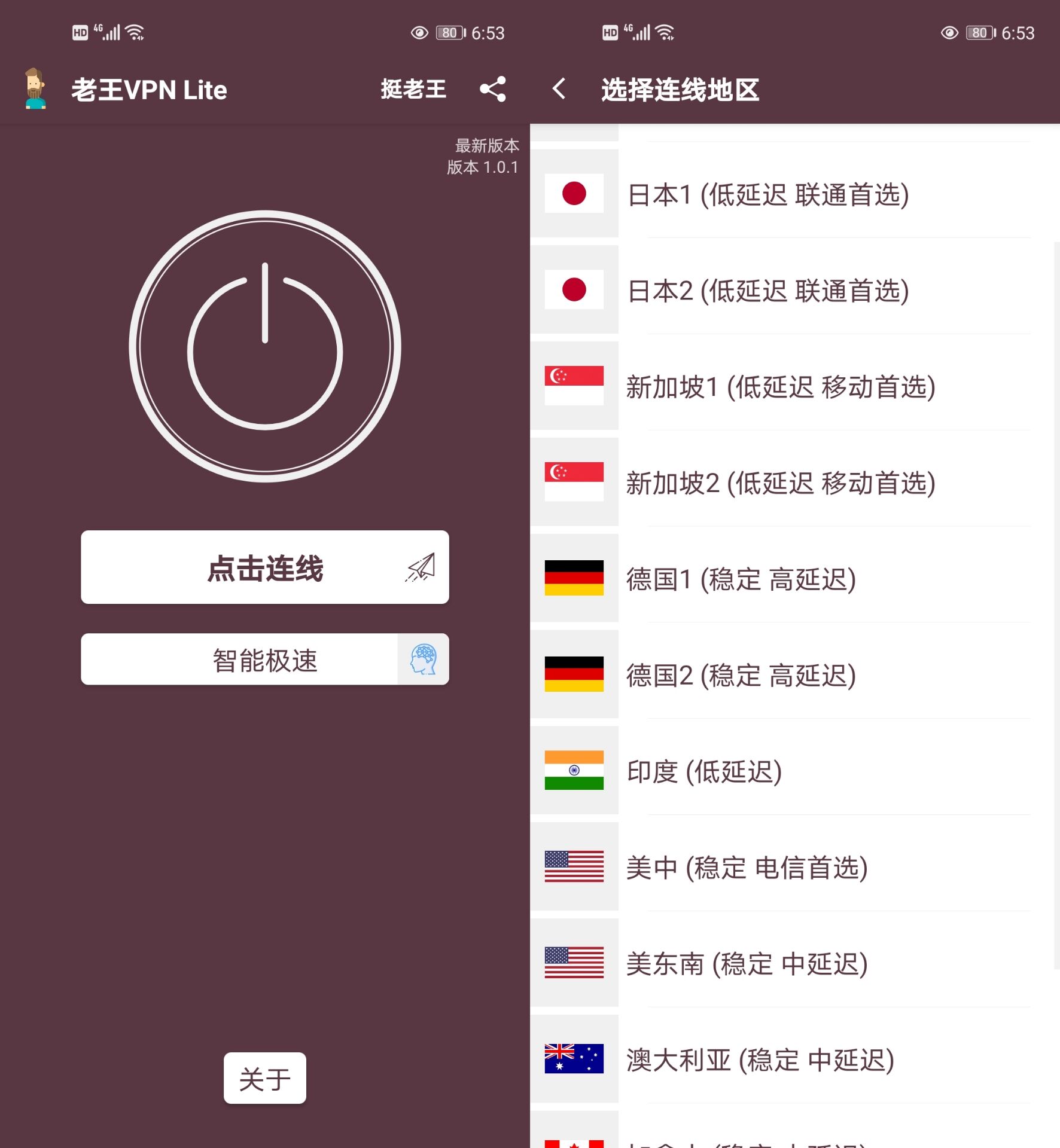The image size is (1060, 1148).
Task: Open the 关于 about page
Action: coord(265,1078)
